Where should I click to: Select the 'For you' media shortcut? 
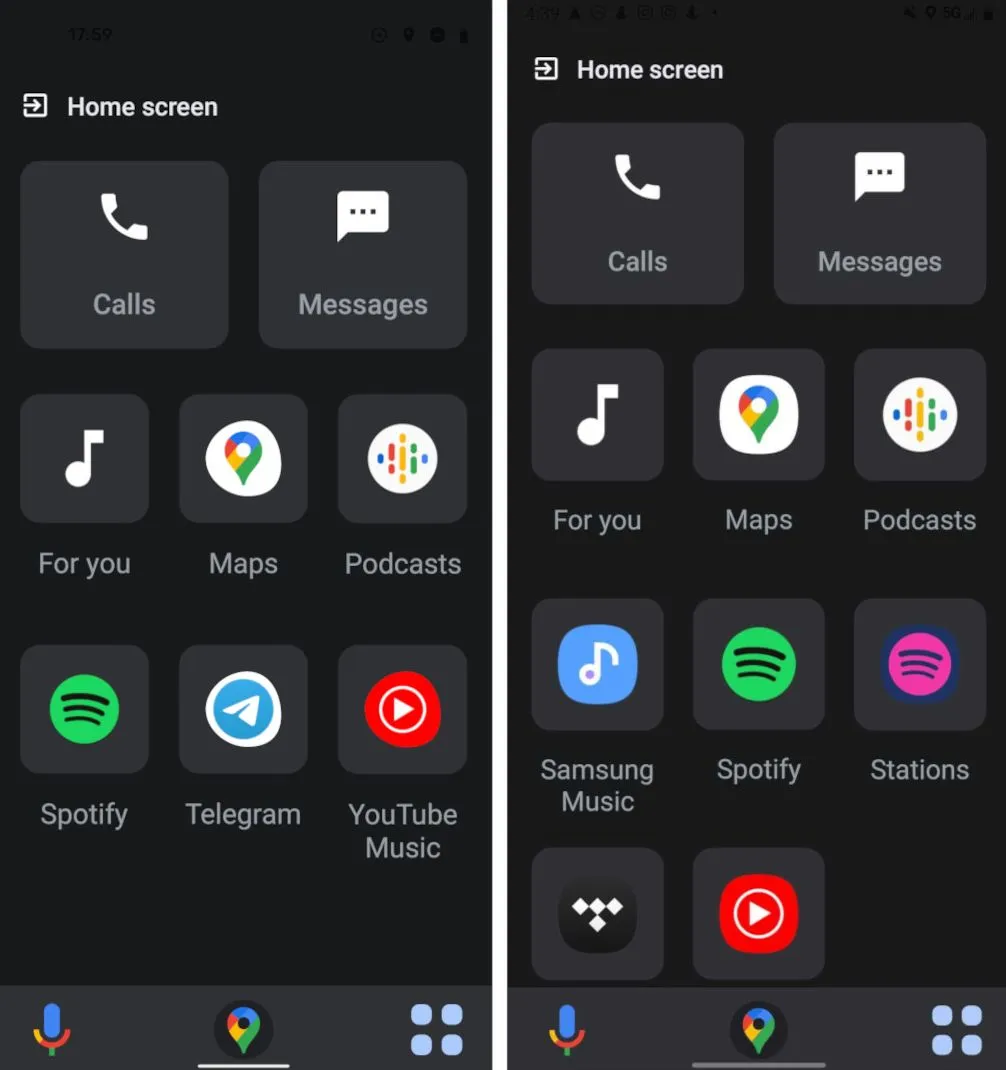point(84,459)
